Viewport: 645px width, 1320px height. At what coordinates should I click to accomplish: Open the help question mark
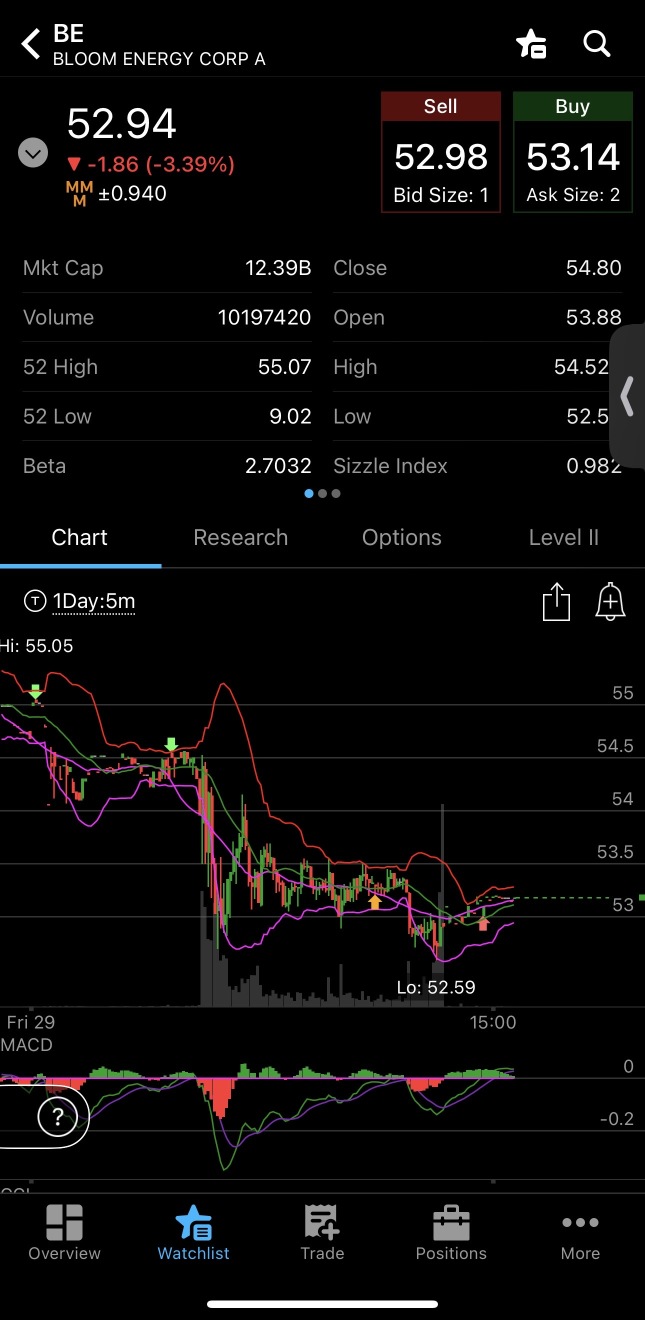(x=57, y=1117)
